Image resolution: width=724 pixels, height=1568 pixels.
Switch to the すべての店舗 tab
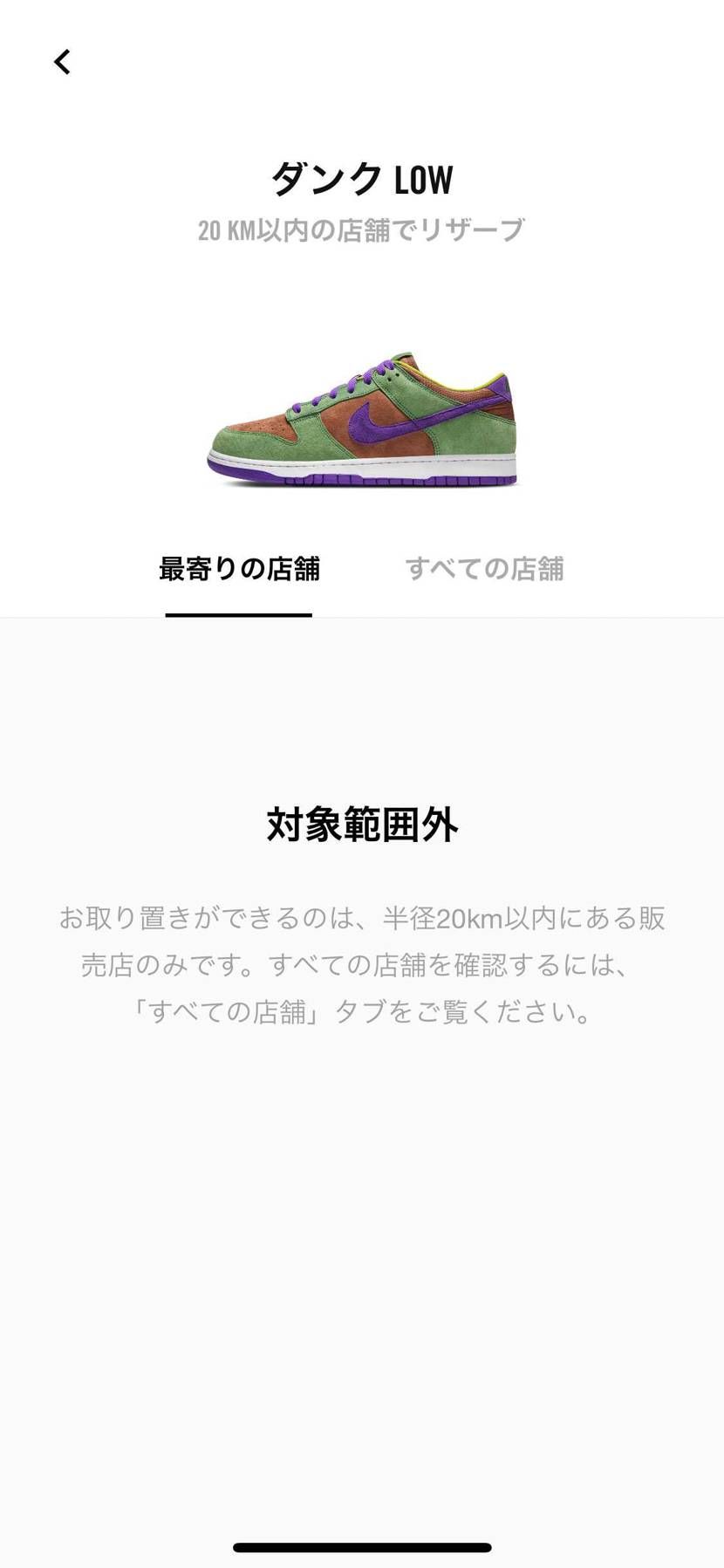pos(486,568)
